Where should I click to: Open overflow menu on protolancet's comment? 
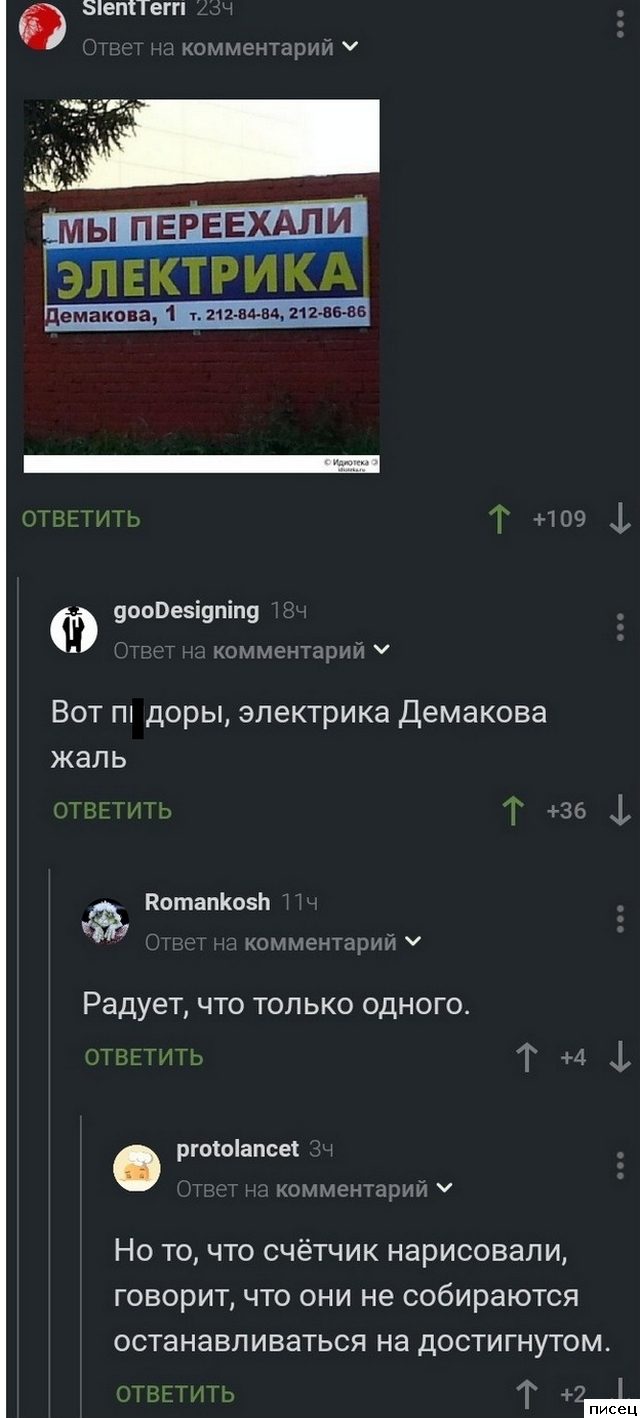pos(620,1165)
